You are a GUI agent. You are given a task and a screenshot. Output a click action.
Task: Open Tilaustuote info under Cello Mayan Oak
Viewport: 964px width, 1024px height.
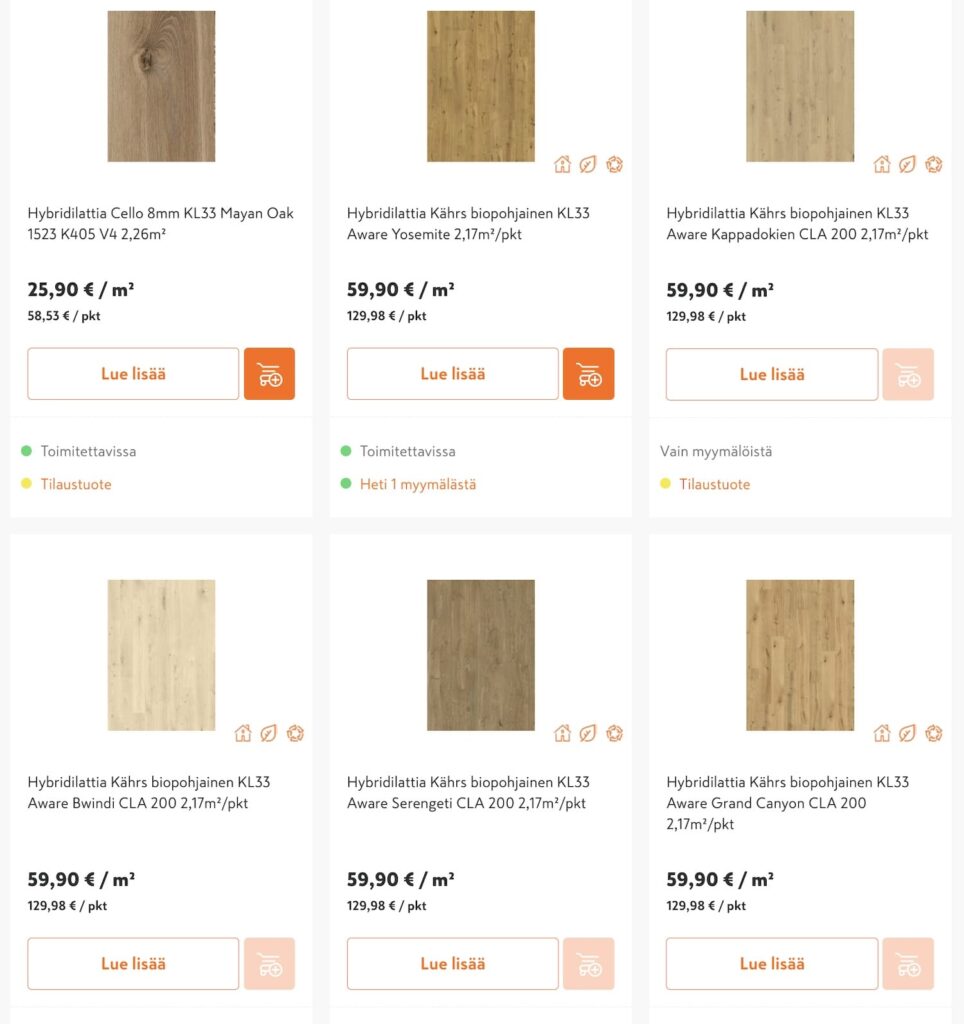pyautogui.click(x=76, y=484)
